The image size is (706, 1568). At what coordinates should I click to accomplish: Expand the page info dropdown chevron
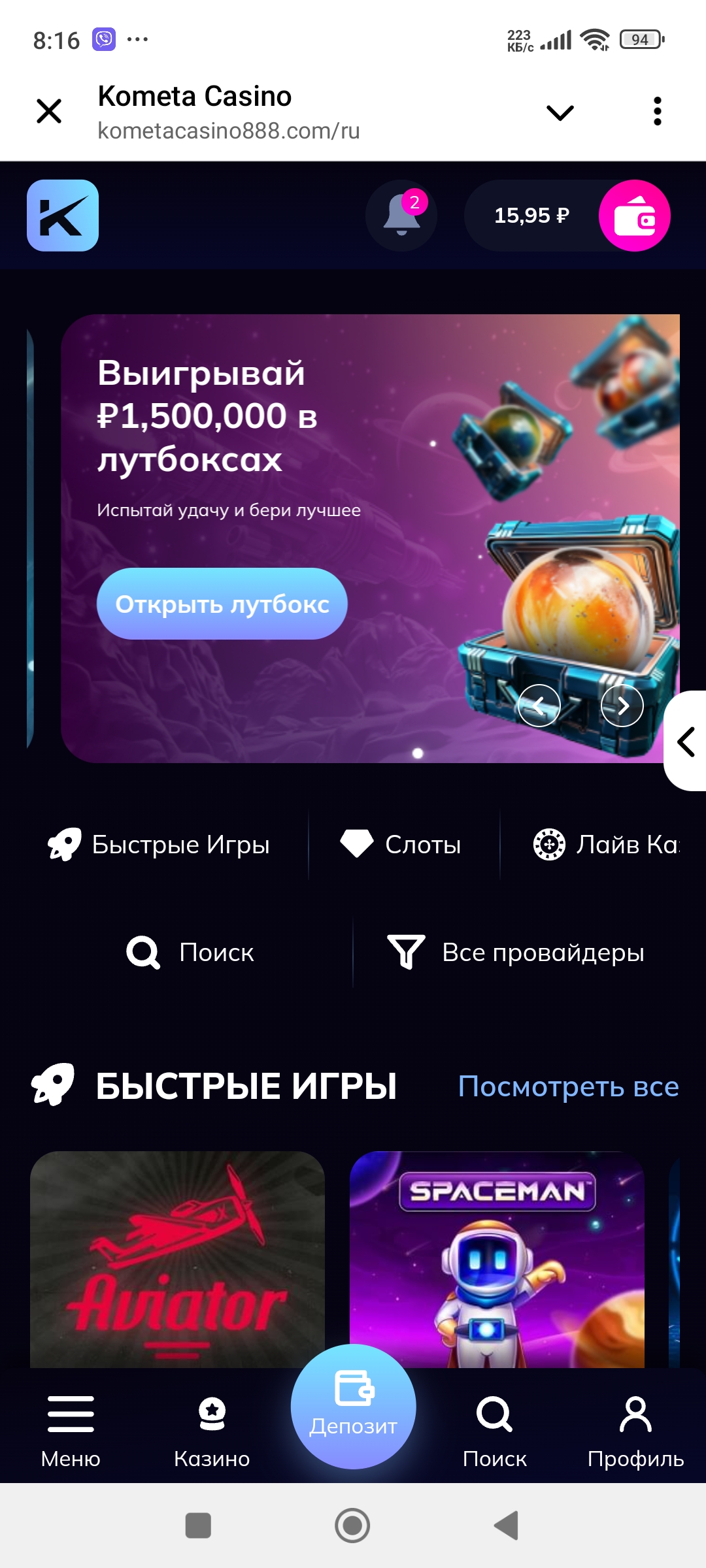(560, 112)
